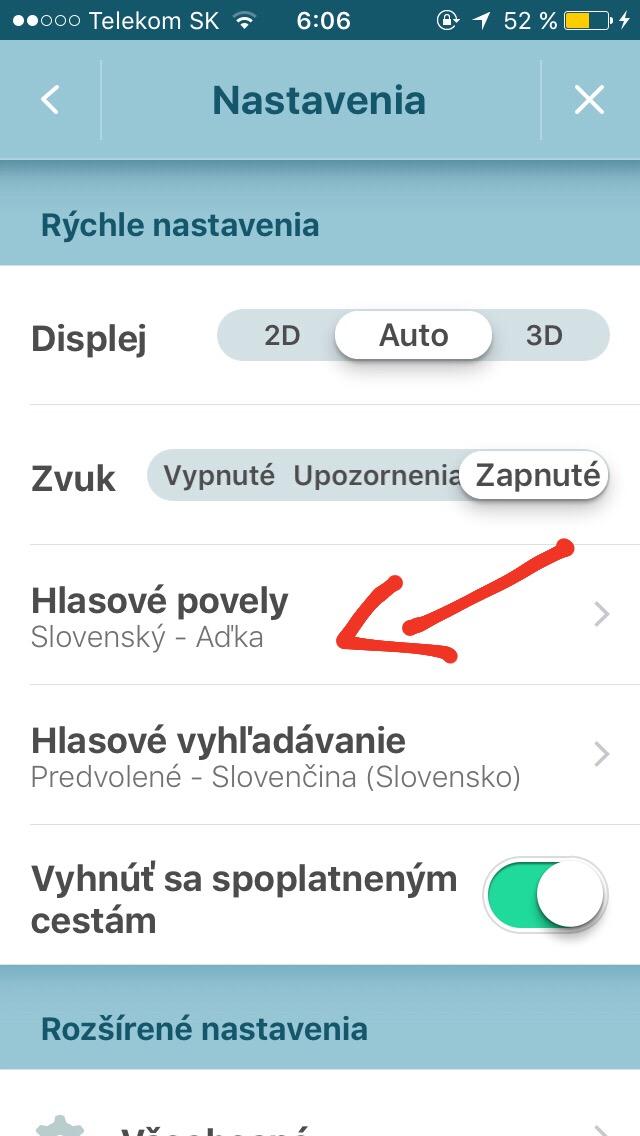Open Hlasové povely settings
This screenshot has width=640, height=1136.
click(320, 615)
